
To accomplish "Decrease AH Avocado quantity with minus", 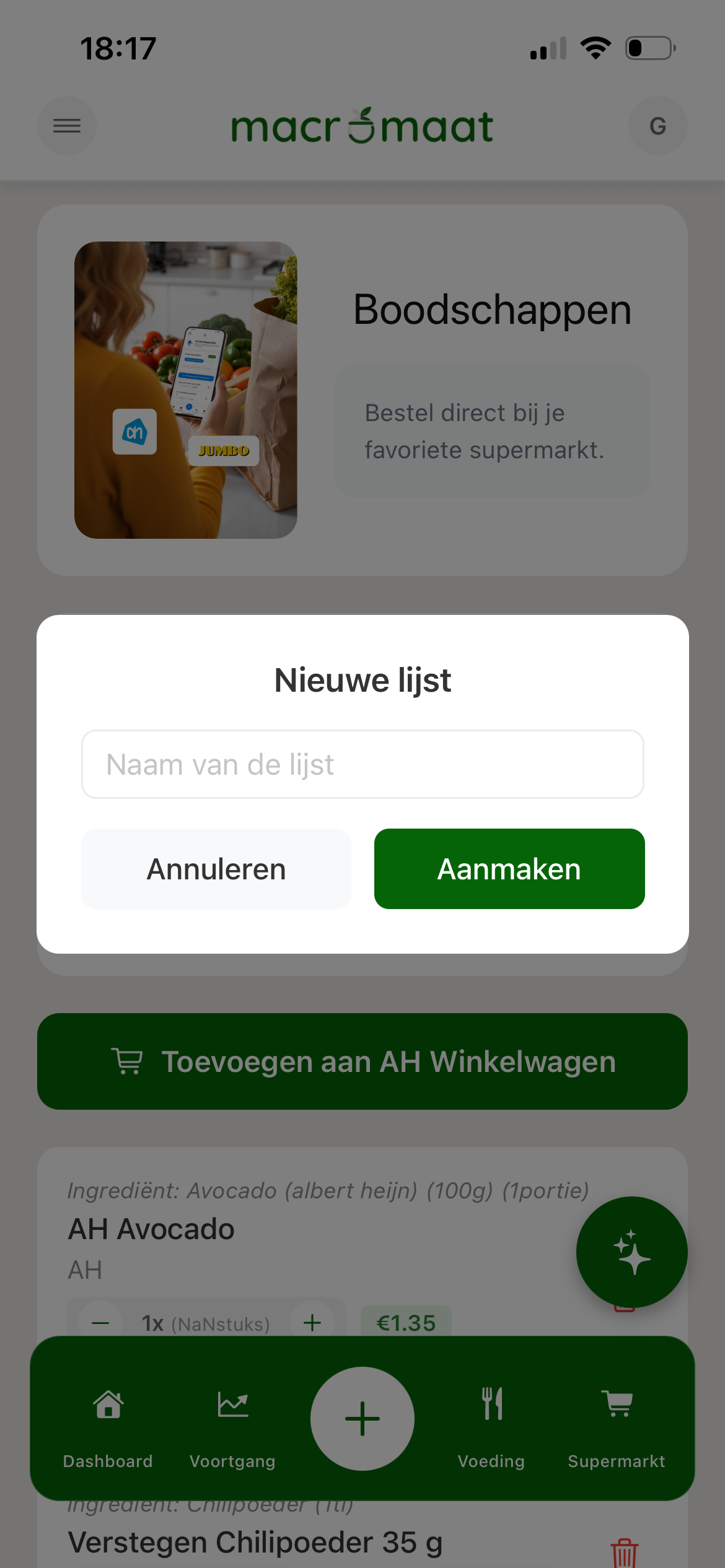I will [x=101, y=1323].
